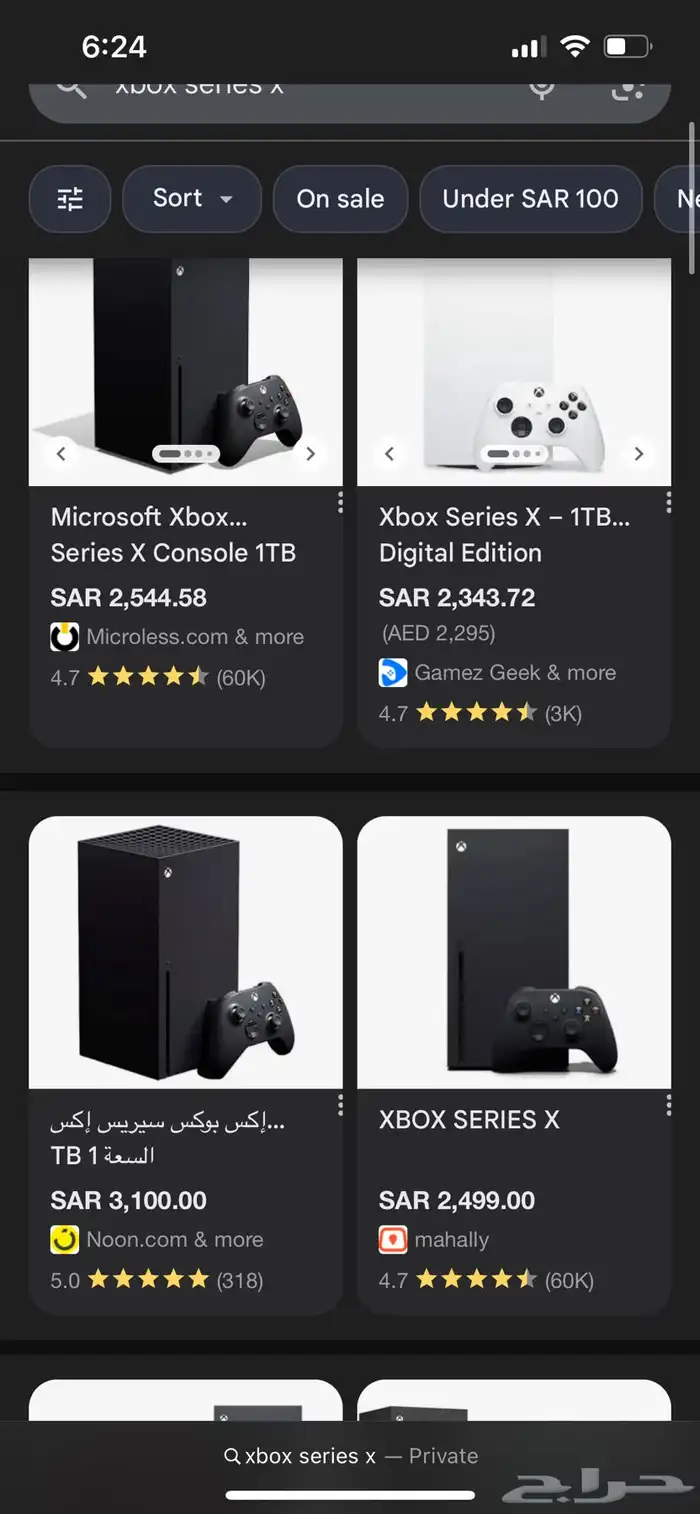Image resolution: width=700 pixels, height=1514 pixels.
Task: Show previous image of Microless.com Xbox
Action: tap(61, 454)
